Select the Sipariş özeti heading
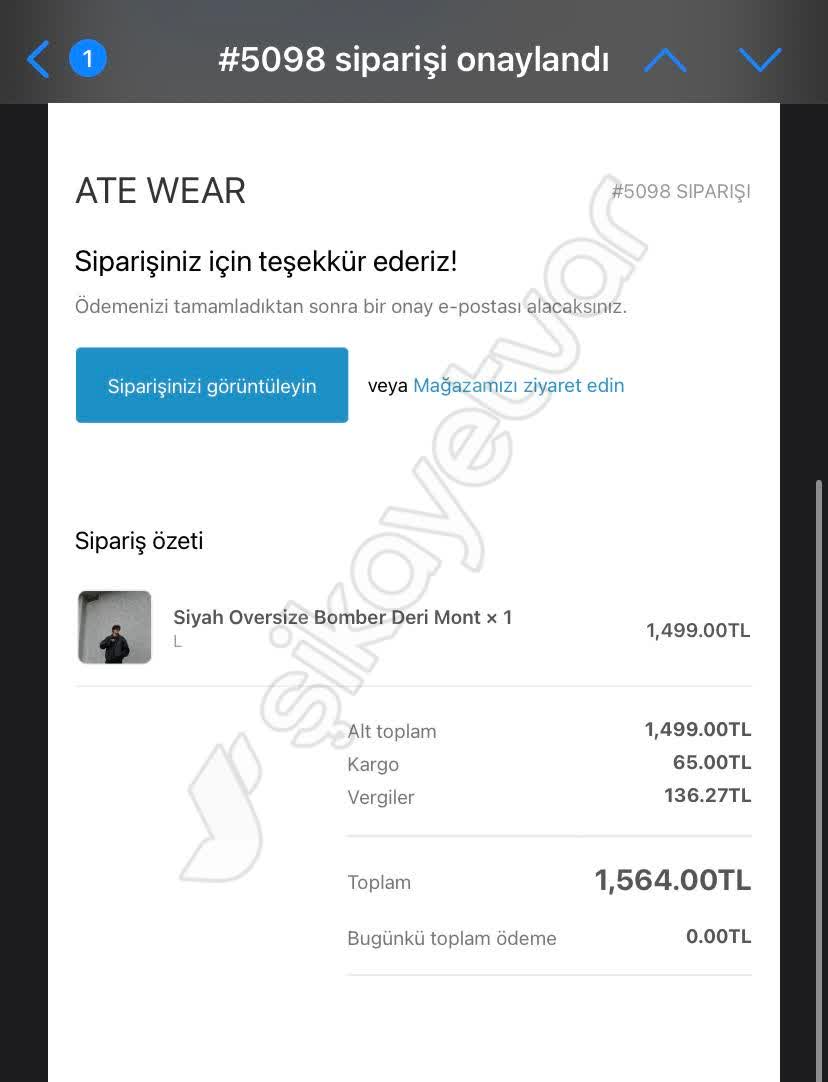The height and width of the screenshot is (1082, 828). [138, 540]
